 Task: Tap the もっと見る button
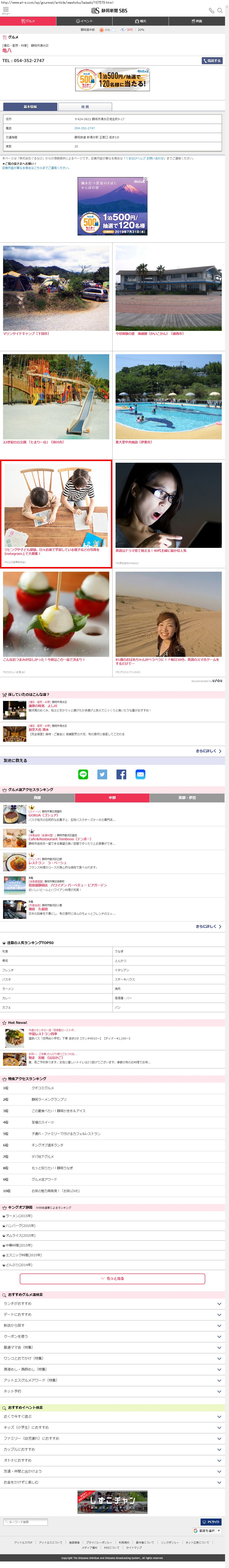(112, 1278)
